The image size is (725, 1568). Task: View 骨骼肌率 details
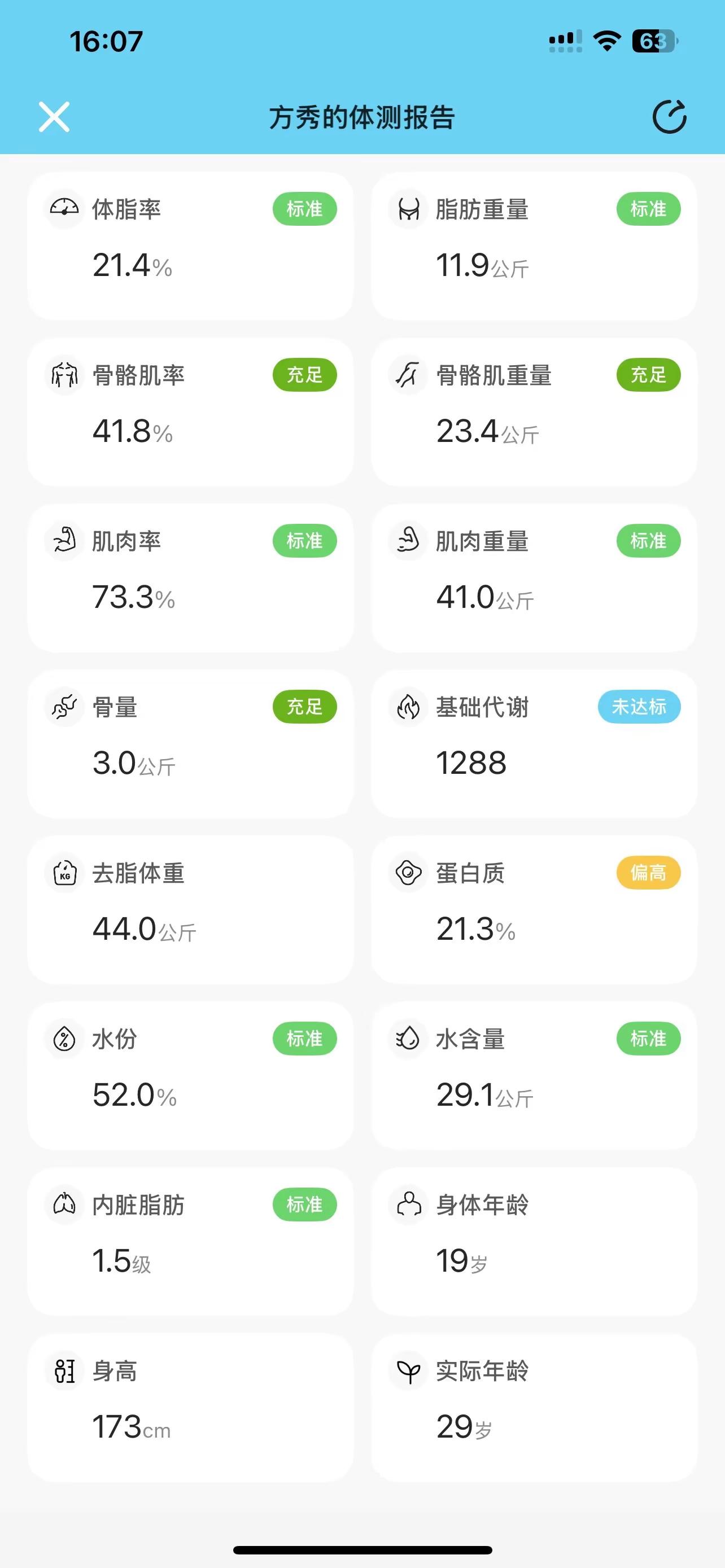pos(190,412)
